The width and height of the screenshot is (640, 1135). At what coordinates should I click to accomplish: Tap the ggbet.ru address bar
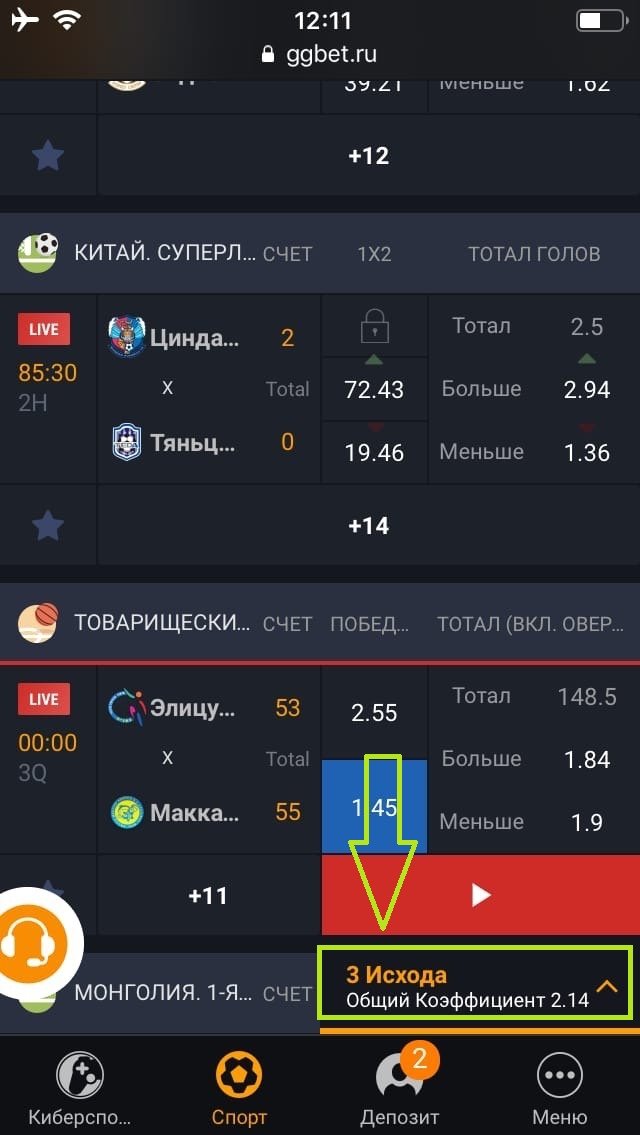click(320, 54)
